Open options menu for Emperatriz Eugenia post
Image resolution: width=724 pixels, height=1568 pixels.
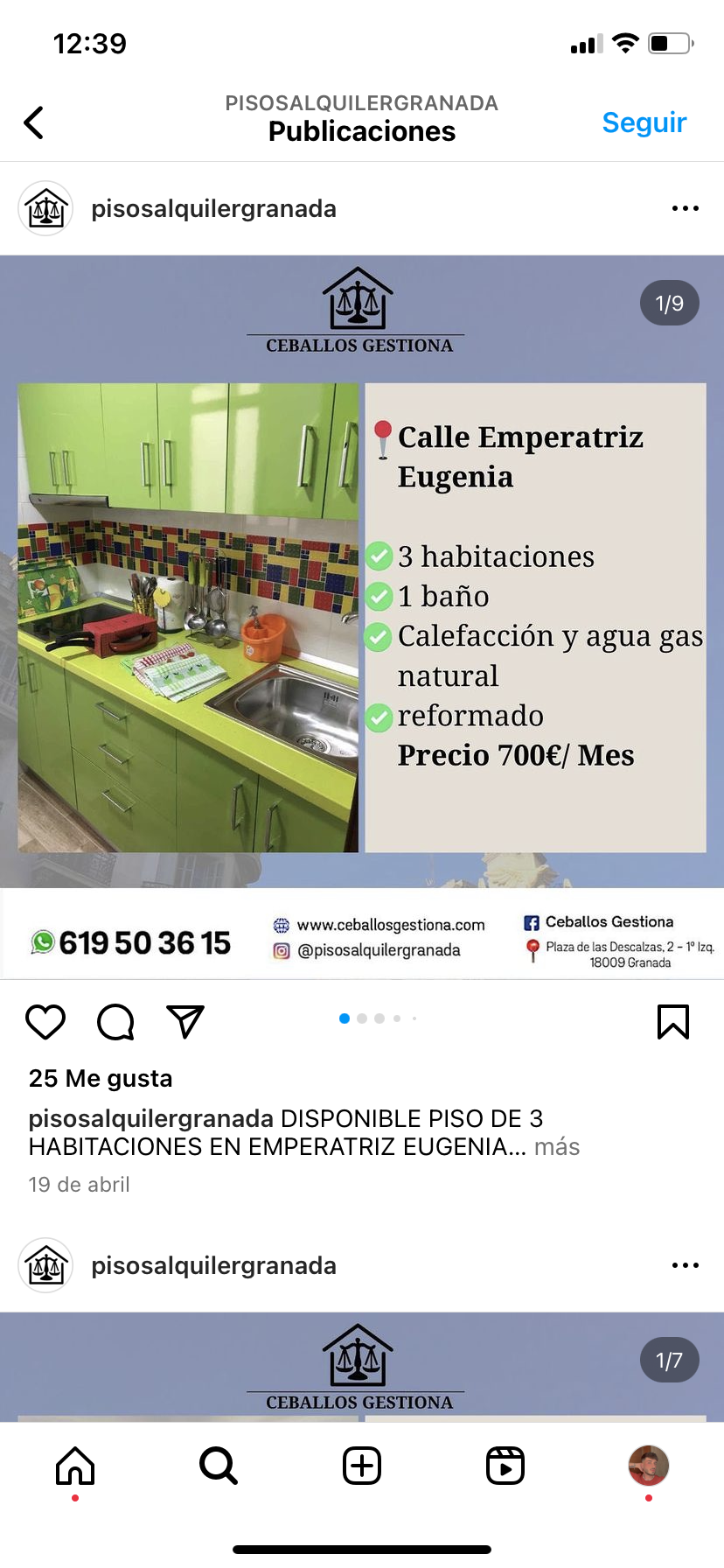pyautogui.click(x=685, y=208)
